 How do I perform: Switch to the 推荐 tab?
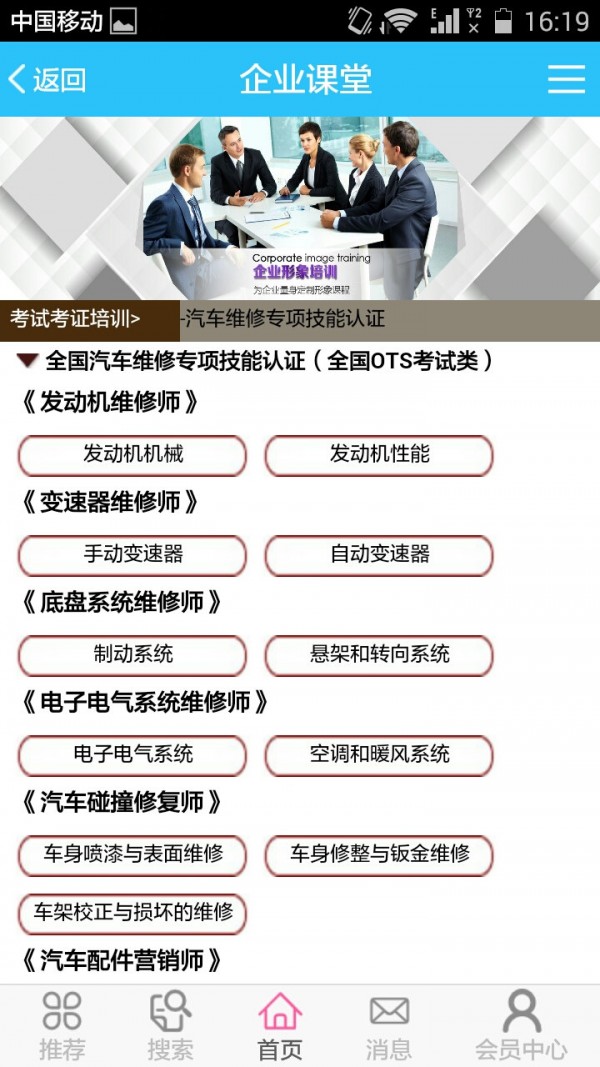(x=62, y=1026)
